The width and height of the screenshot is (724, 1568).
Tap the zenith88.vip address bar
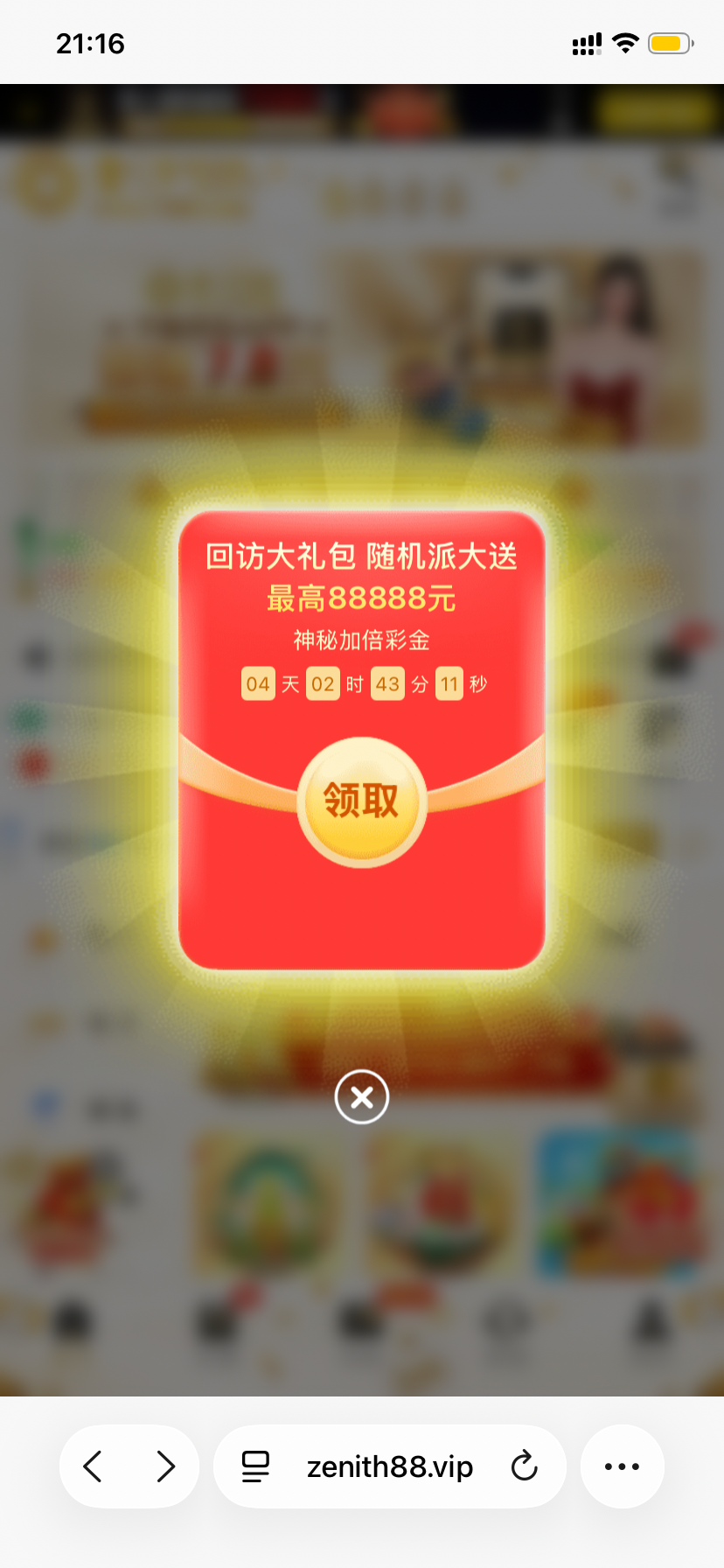click(389, 1466)
